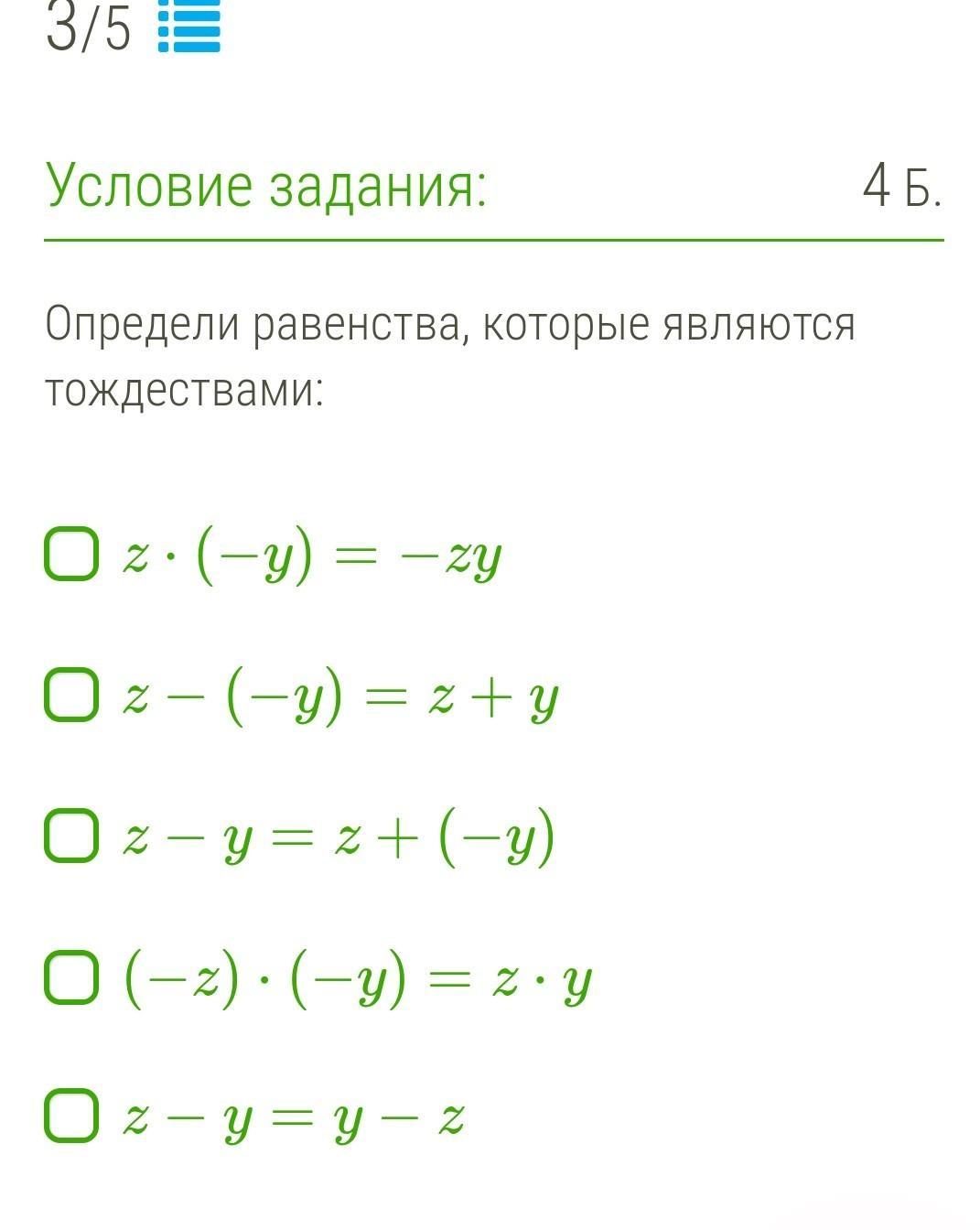
Task: Mark the checkbox for (−z) · (−y) = z · y
Action: (71, 976)
